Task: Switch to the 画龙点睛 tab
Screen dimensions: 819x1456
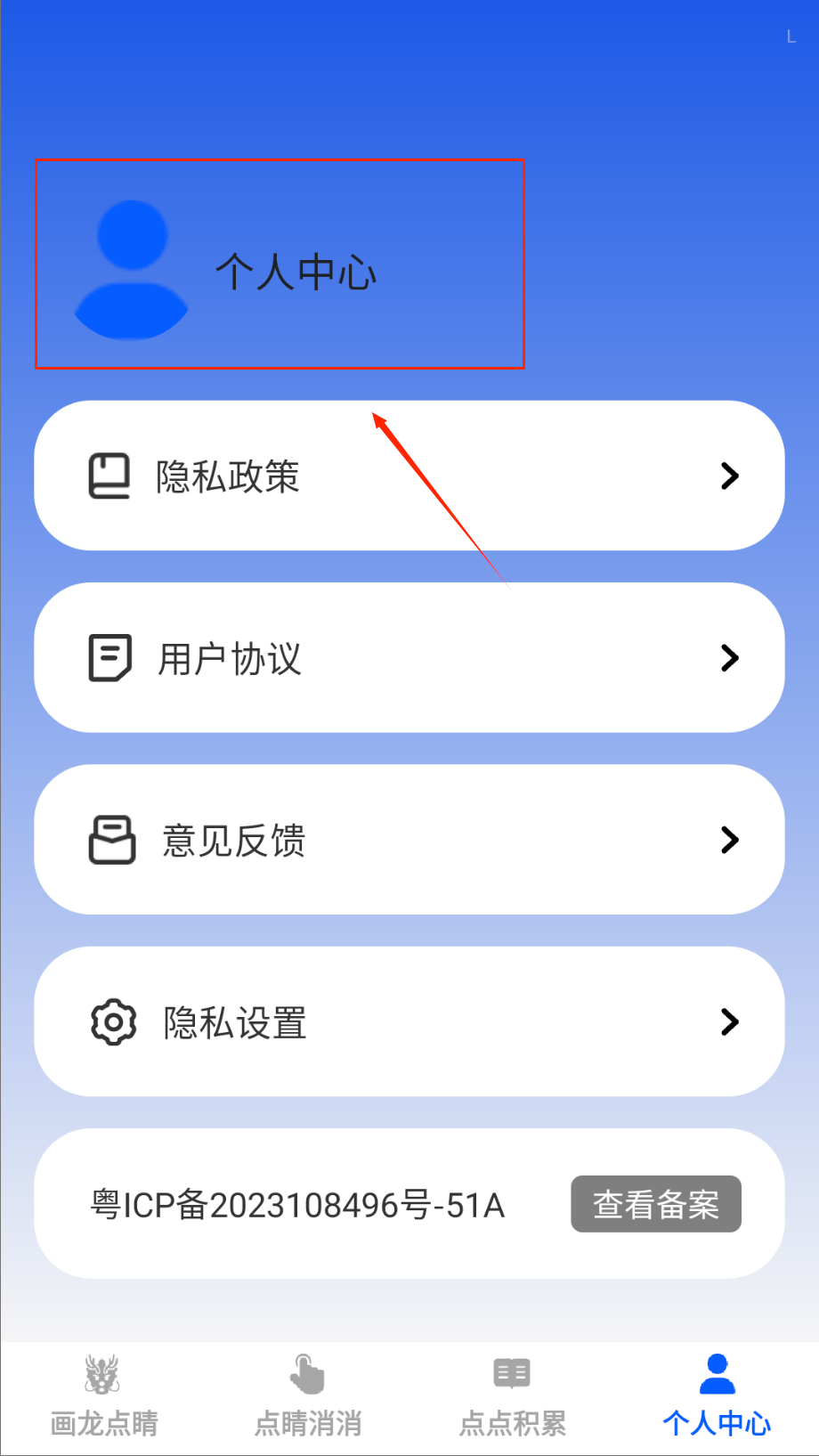Action: [103, 1395]
